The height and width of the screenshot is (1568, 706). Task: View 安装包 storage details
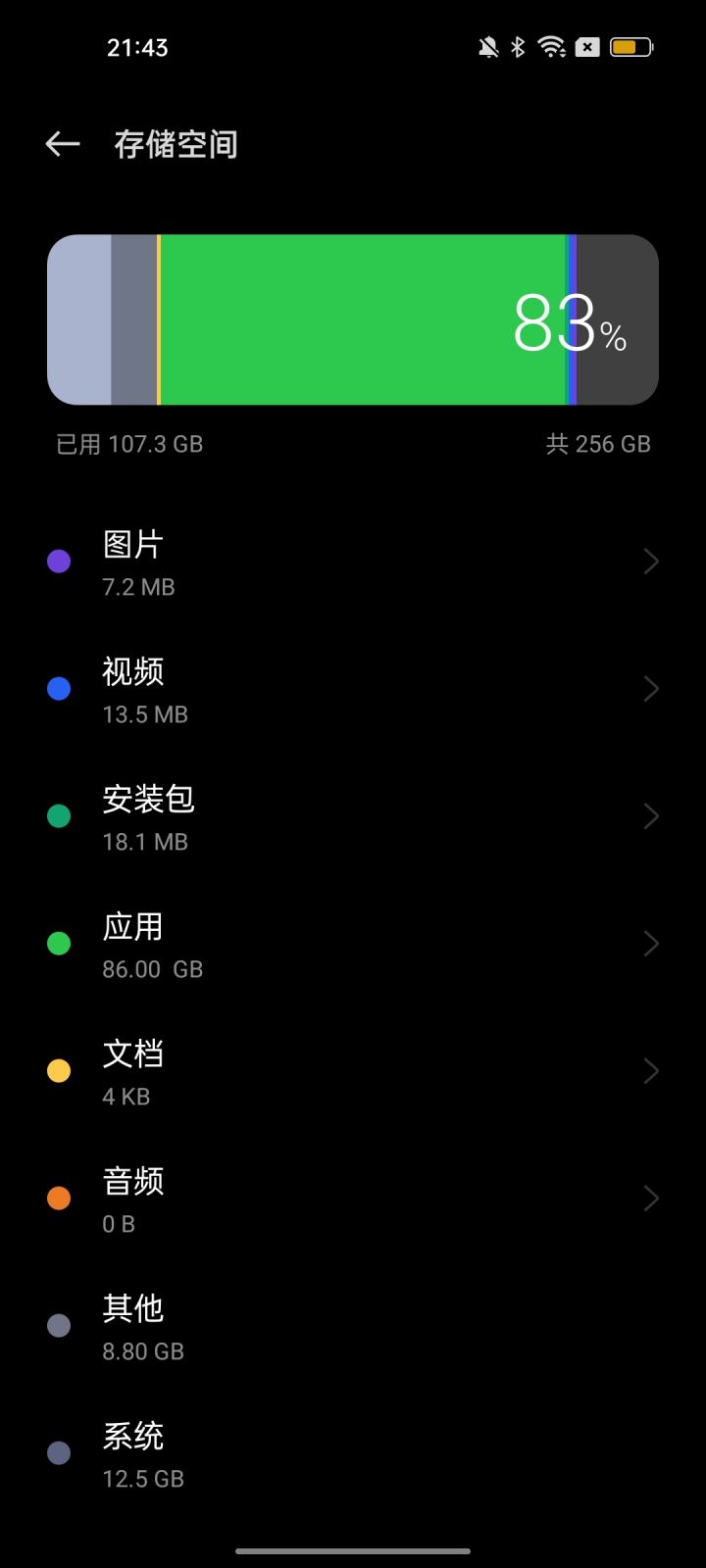coord(353,816)
